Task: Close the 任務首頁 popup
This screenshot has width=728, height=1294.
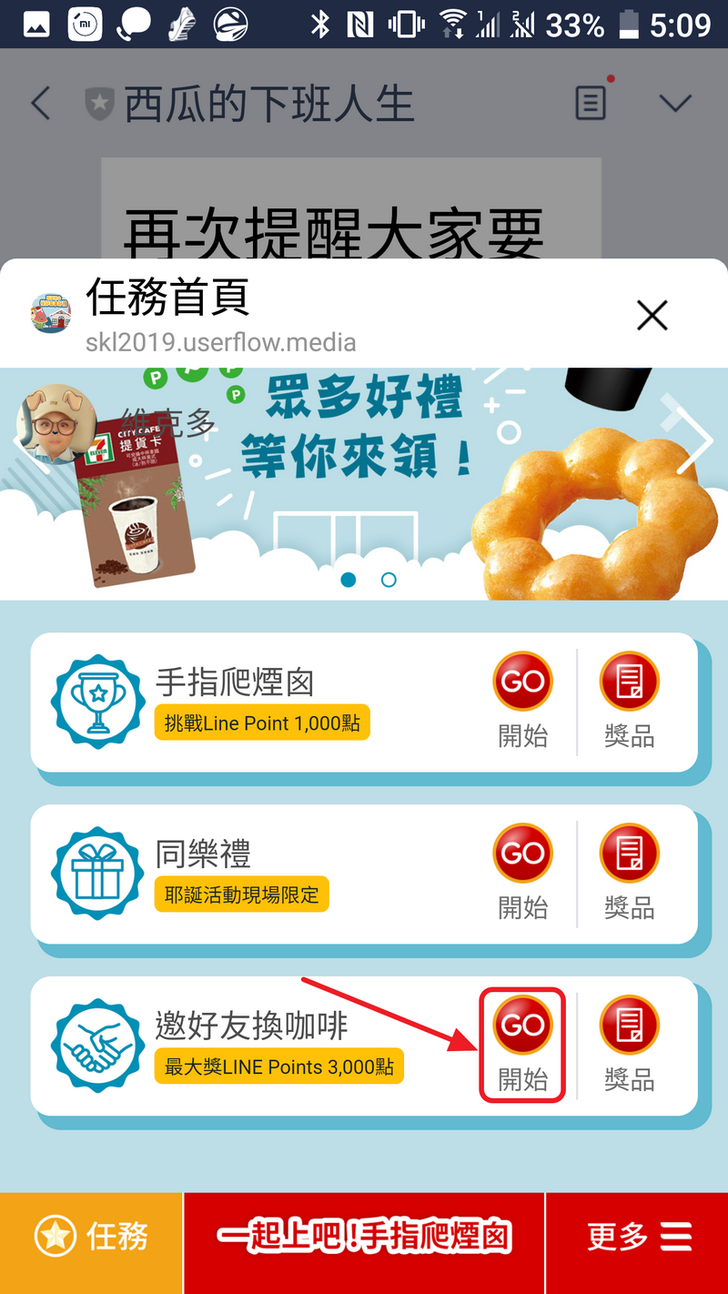Action: [x=652, y=317]
